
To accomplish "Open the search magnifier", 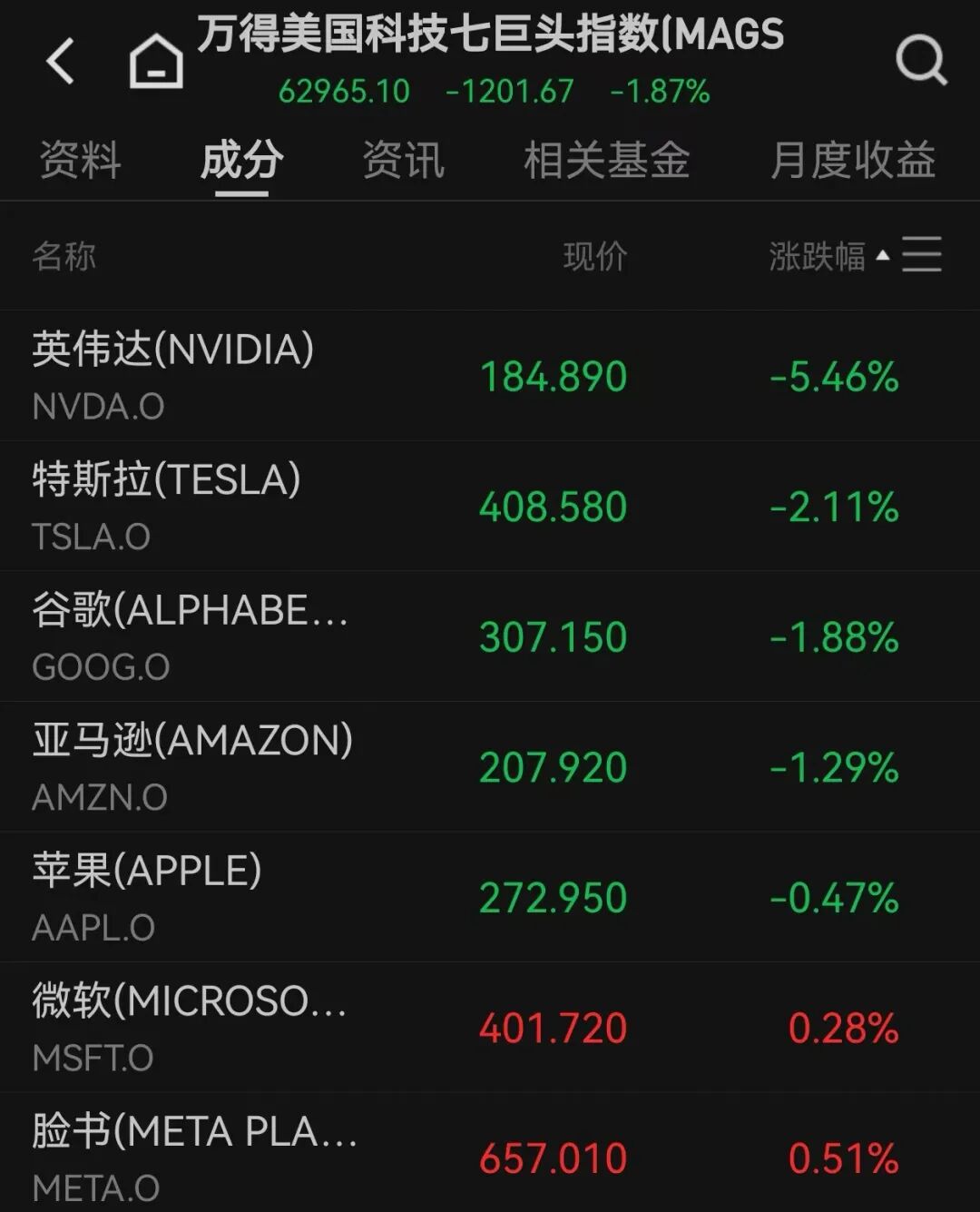I will pos(920,60).
